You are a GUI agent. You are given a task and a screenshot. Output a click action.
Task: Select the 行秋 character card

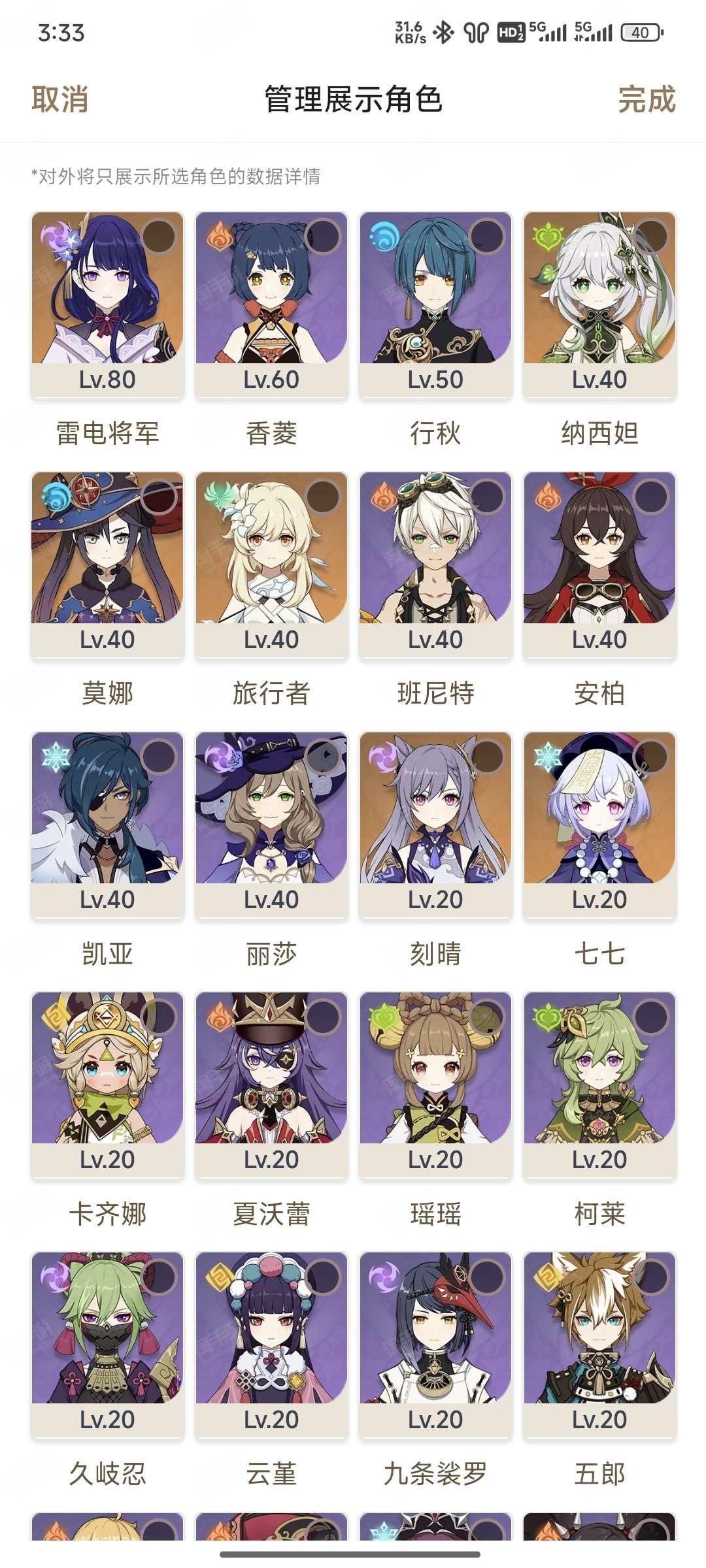coord(435,305)
